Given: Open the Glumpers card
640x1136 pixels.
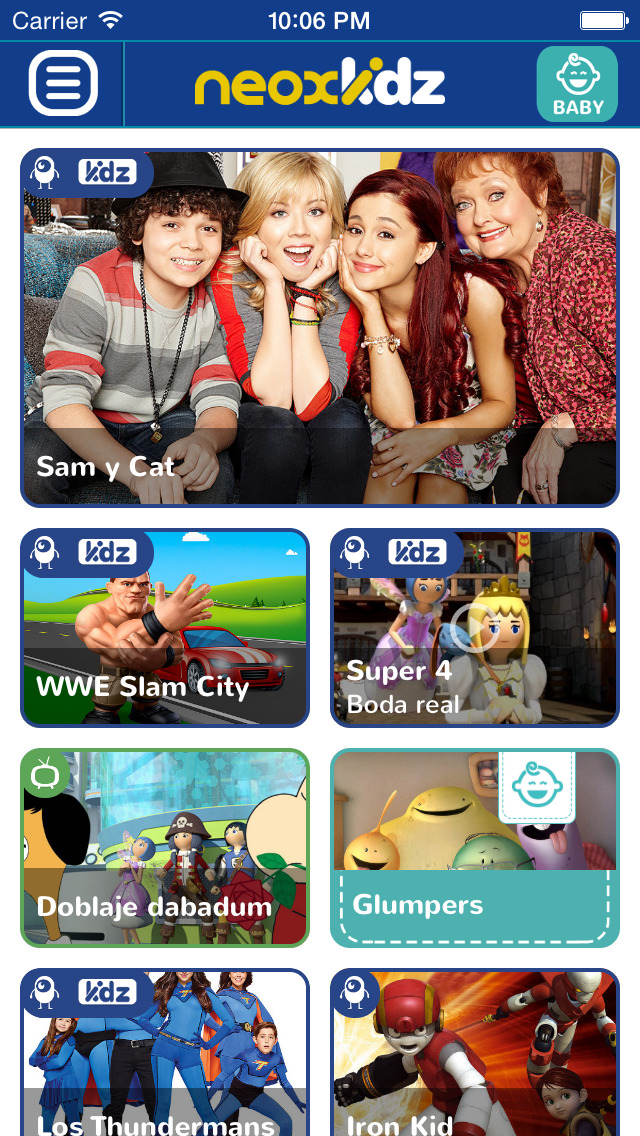Looking at the screenshot, I should coord(474,847).
